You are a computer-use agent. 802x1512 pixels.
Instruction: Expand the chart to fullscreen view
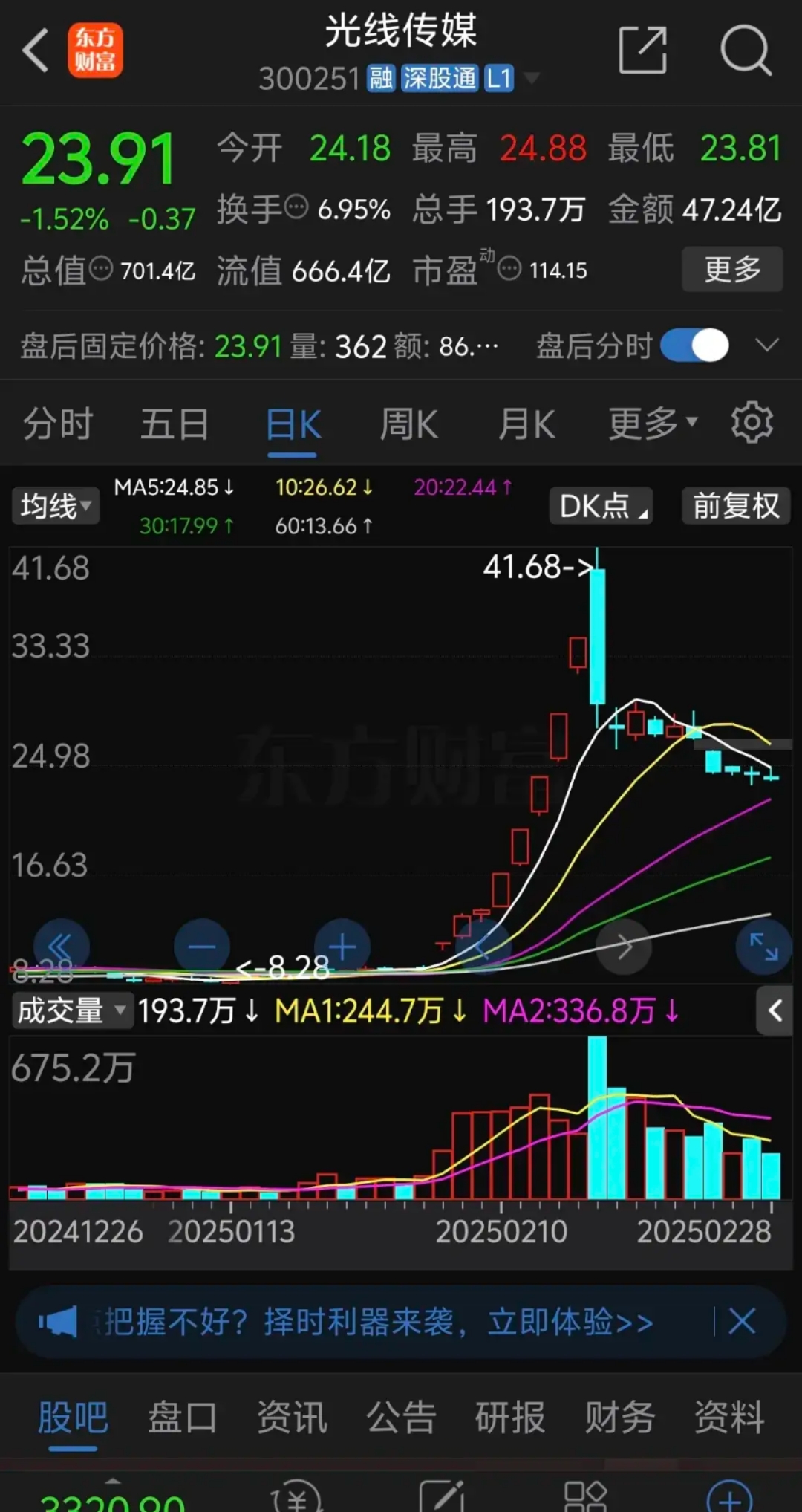click(x=763, y=946)
